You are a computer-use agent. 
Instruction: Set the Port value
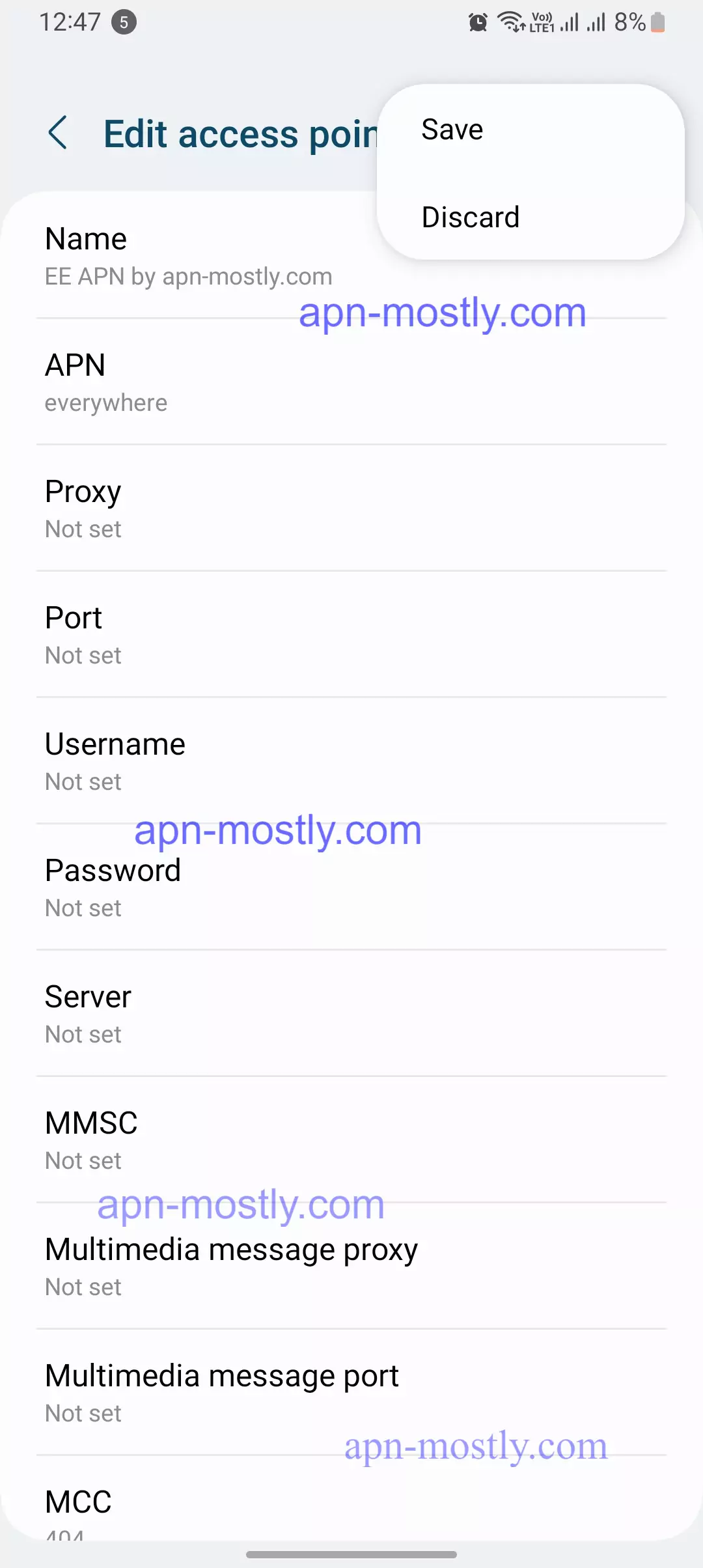(351, 636)
